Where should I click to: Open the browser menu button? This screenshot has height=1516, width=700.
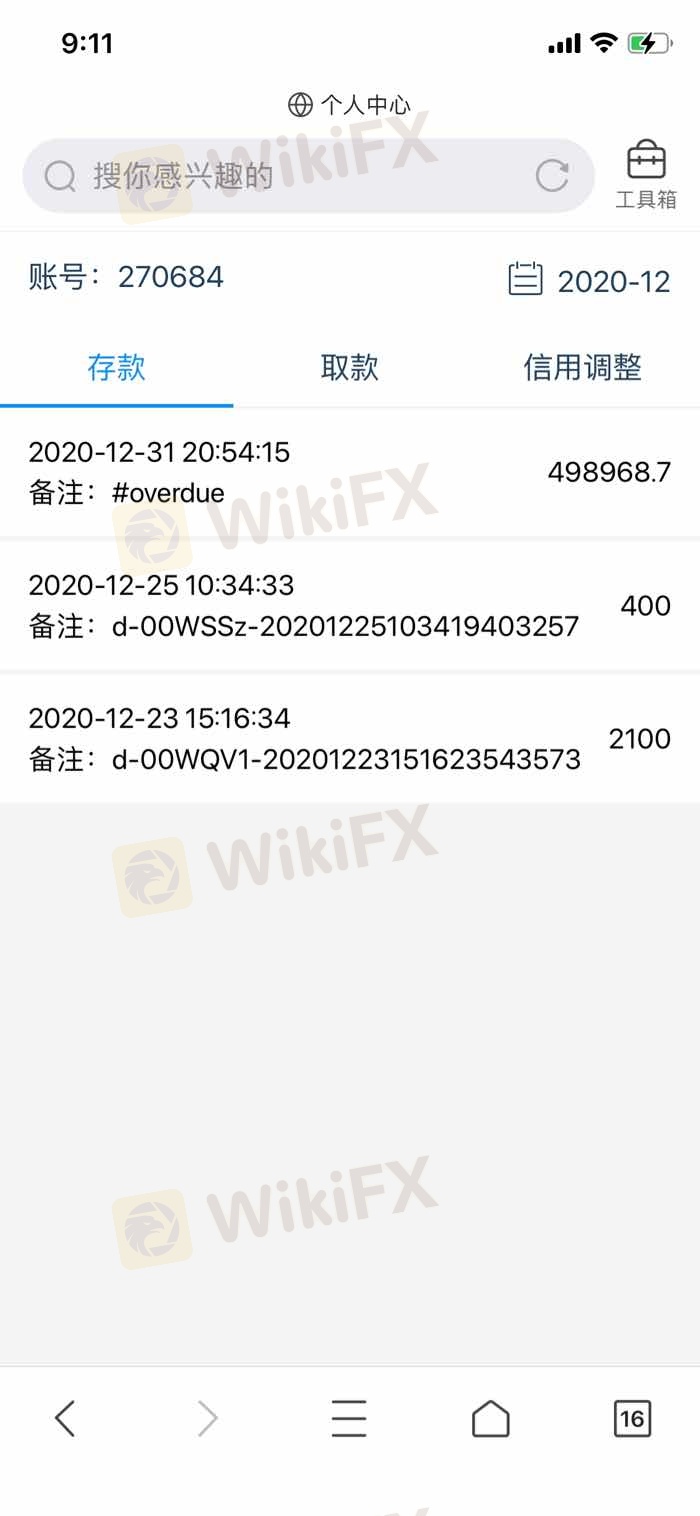click(x=349, y=1418)
